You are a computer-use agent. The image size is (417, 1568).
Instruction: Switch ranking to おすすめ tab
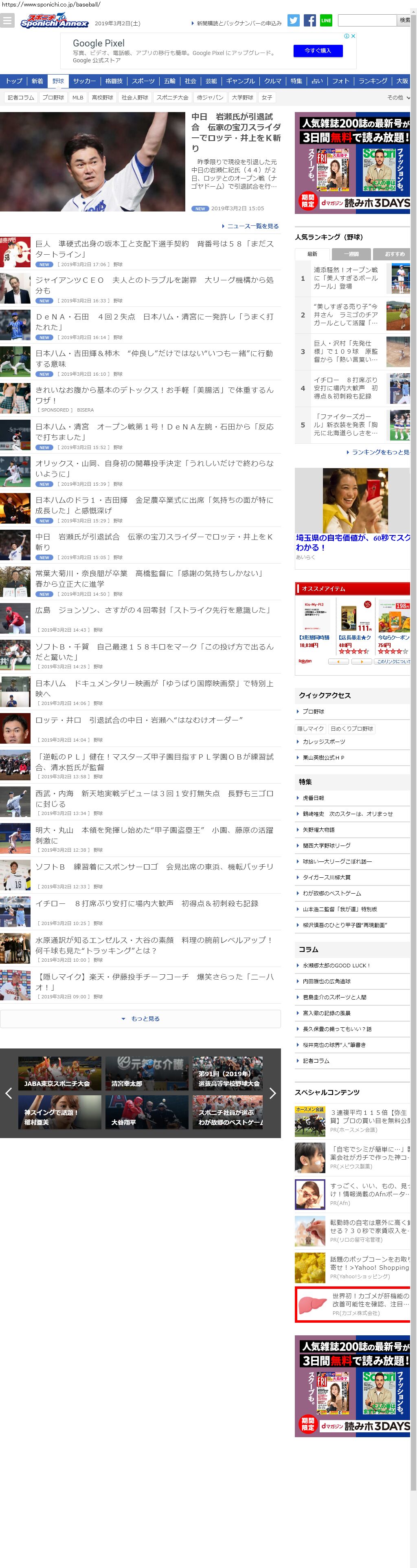click(x=395, y=254)
